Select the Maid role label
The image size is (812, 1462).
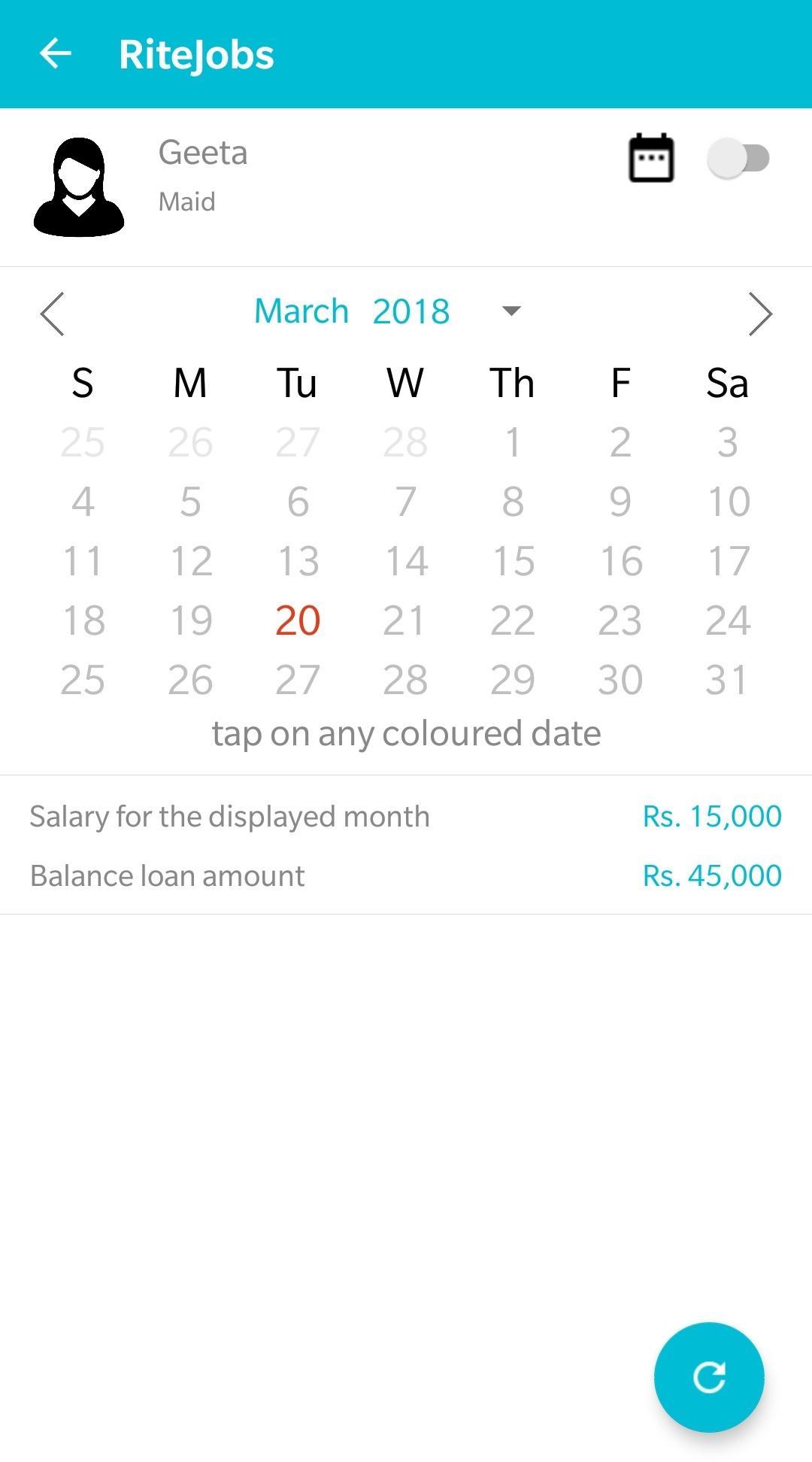186,201
